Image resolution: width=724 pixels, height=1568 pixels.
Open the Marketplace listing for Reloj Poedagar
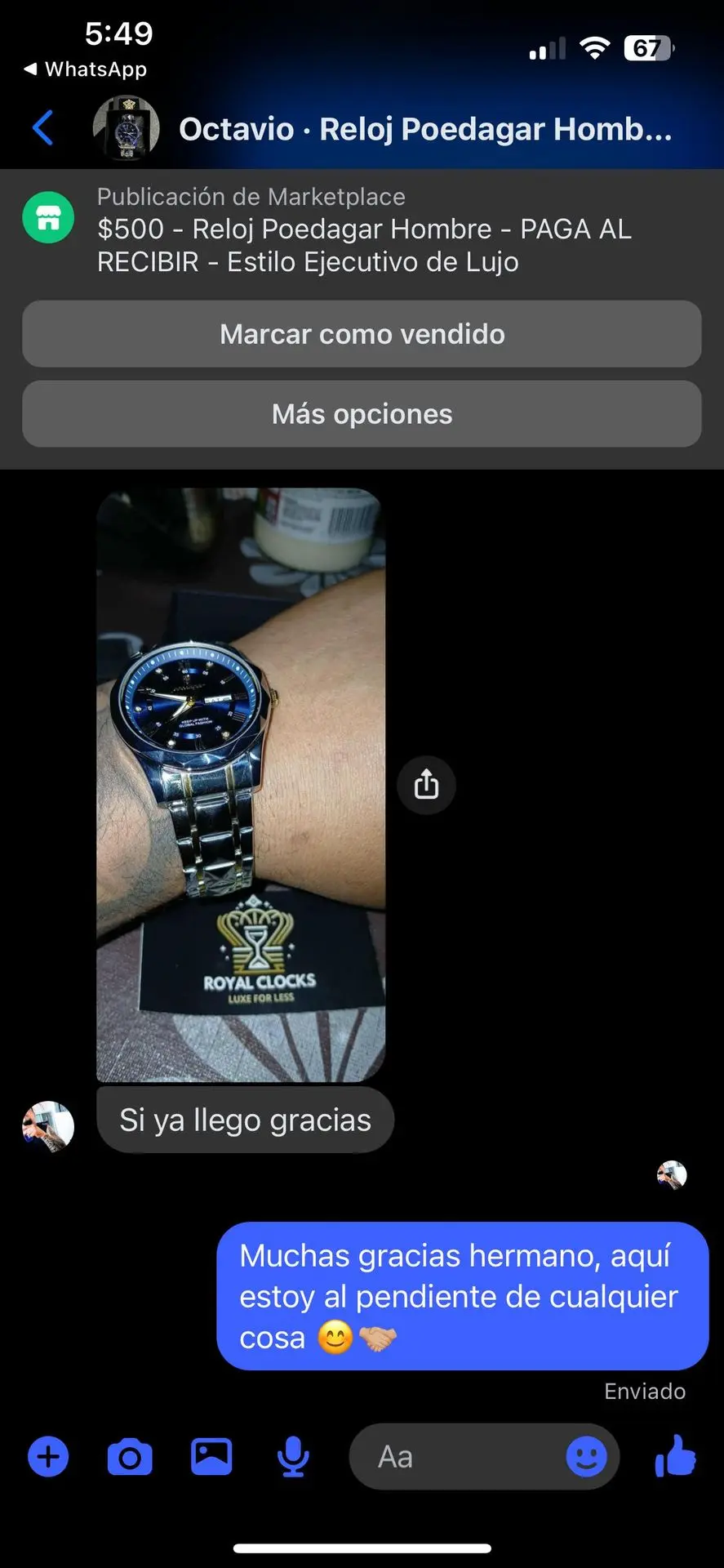tap(364, 229)
